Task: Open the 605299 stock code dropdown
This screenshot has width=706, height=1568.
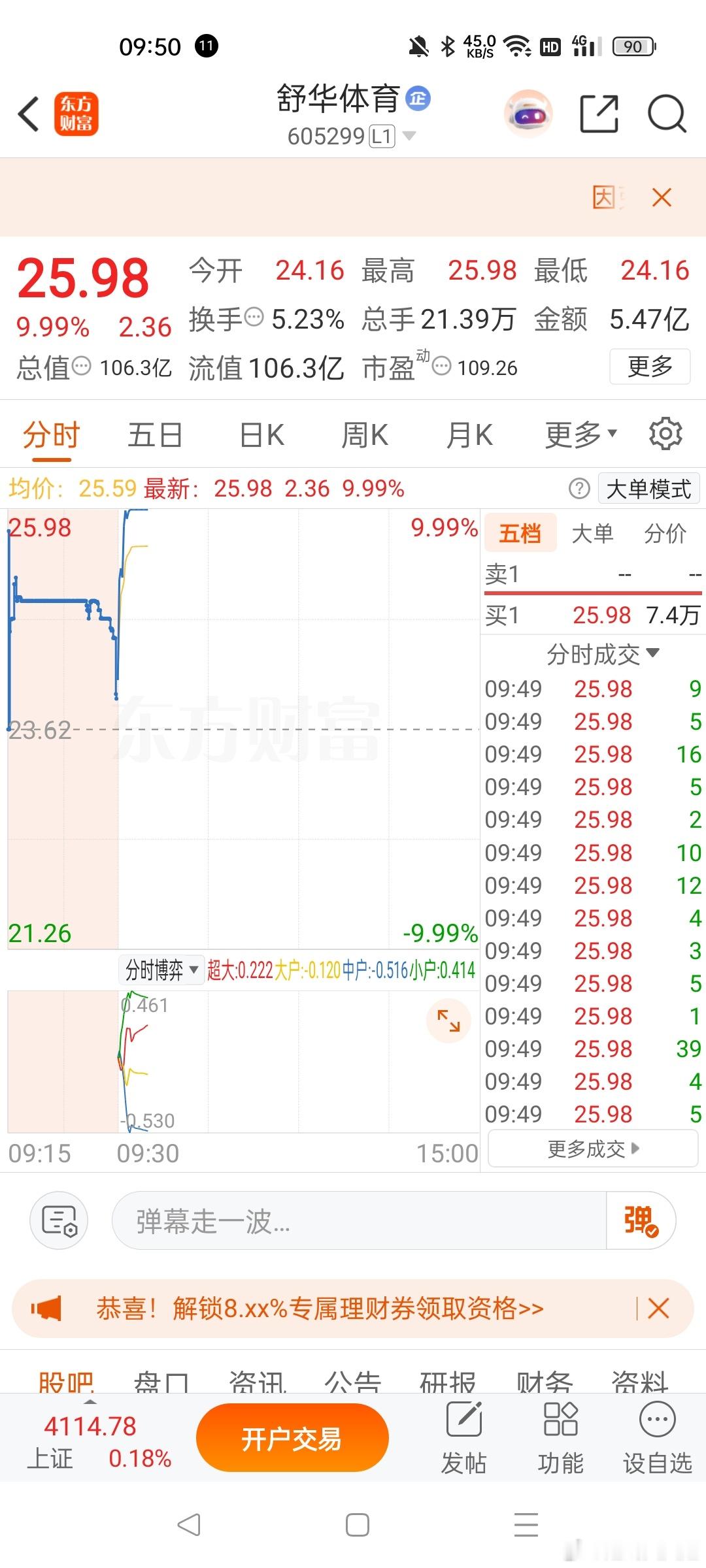Action: tap(410, 135)
